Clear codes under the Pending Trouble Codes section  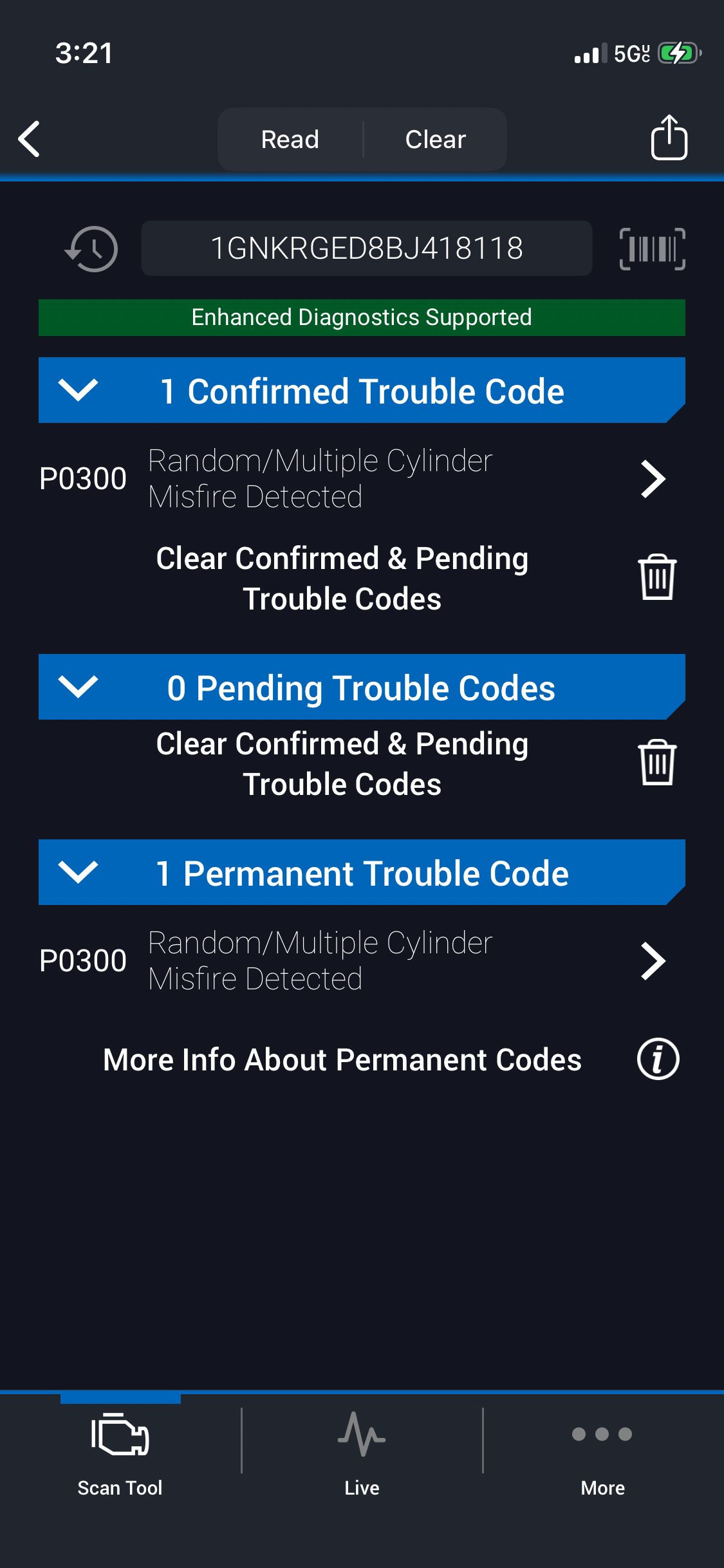tap(656, 763)
